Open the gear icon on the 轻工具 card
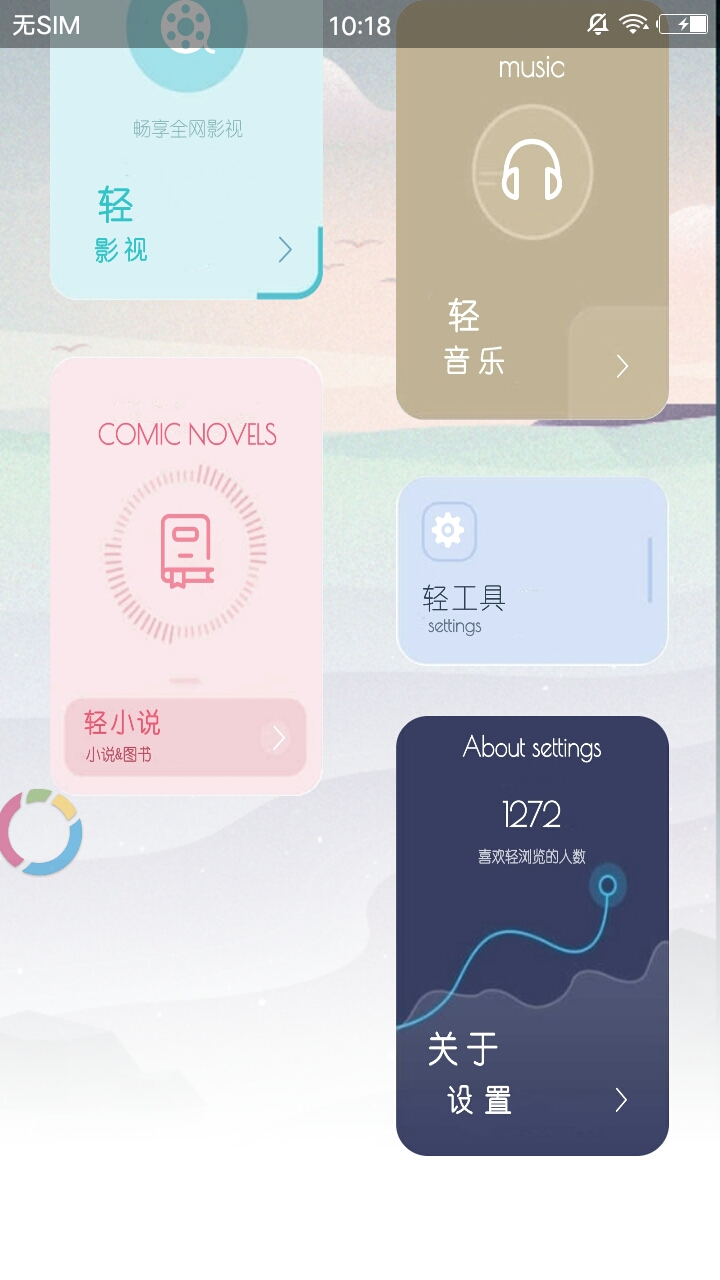720x1280 pixels. (x=447, y=530)
